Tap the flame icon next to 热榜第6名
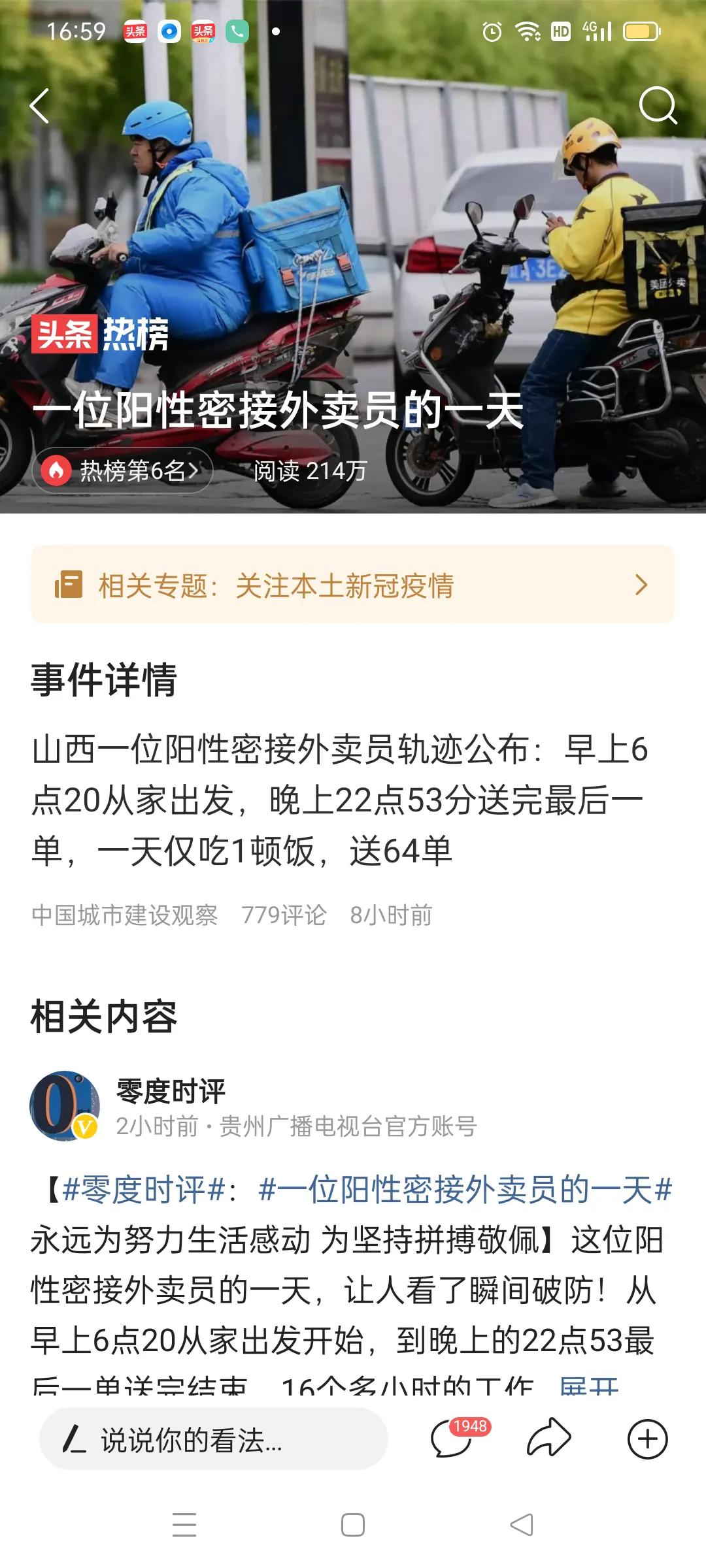 click(58, 469)
